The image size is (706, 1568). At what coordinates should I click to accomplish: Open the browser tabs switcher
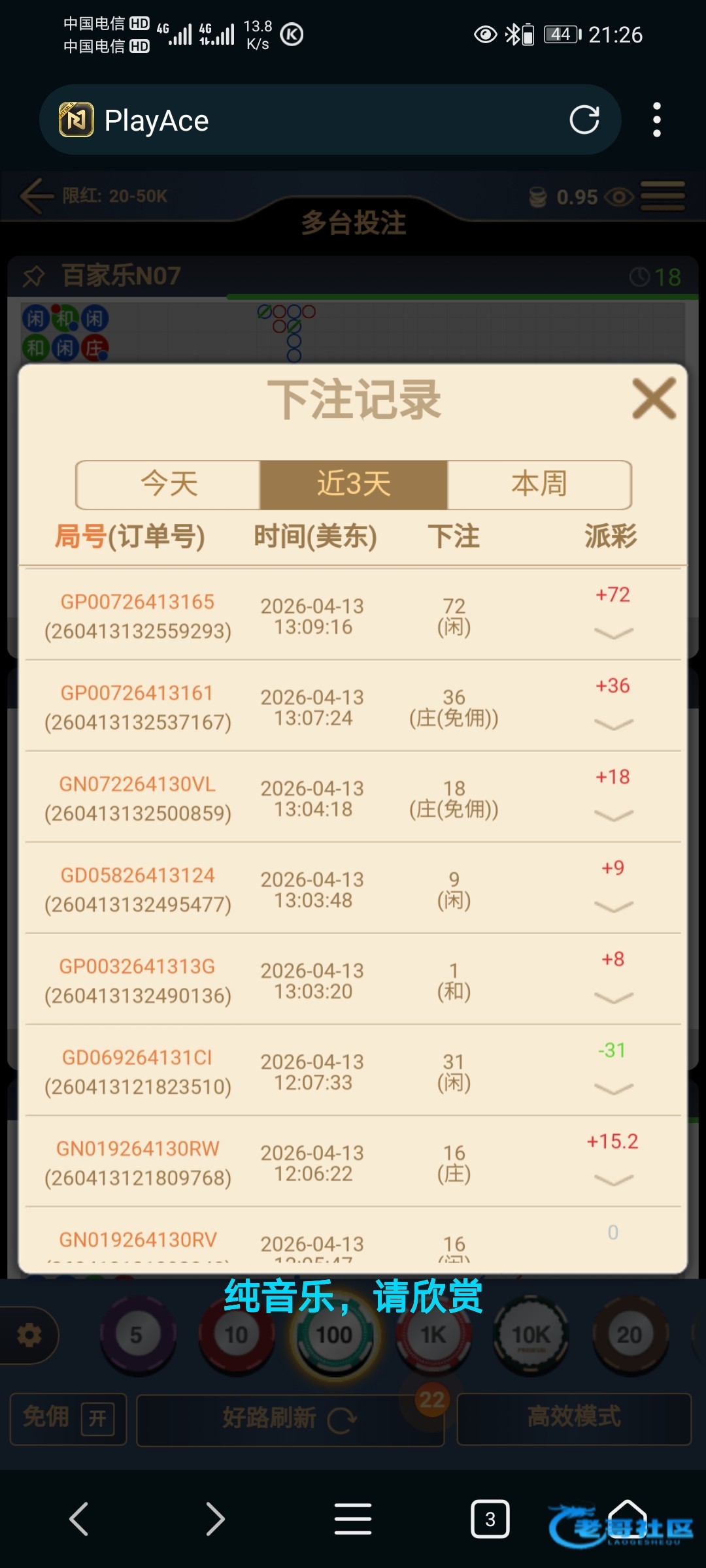(x=490, y=1519)
